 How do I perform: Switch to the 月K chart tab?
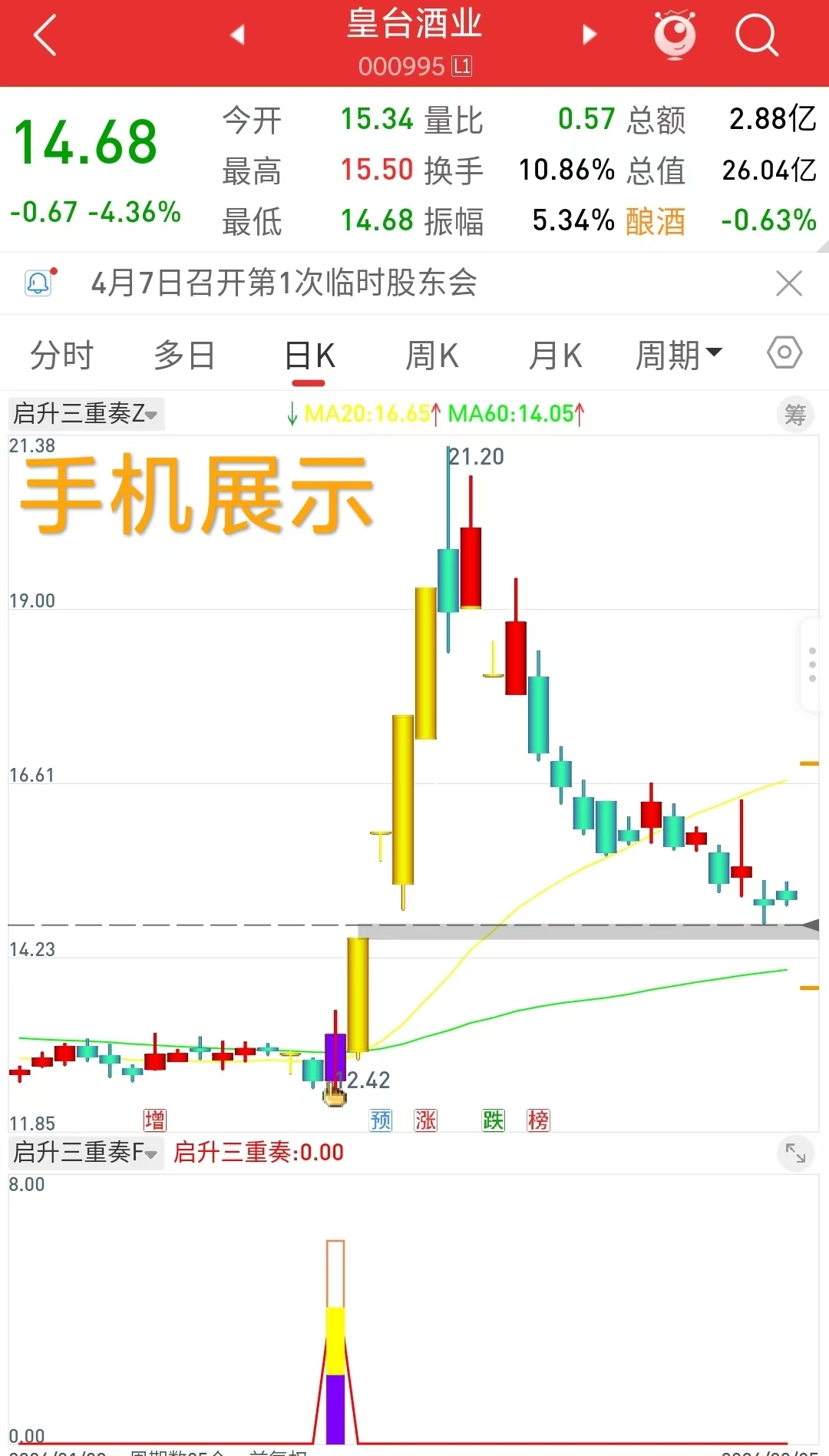(555, 356)
